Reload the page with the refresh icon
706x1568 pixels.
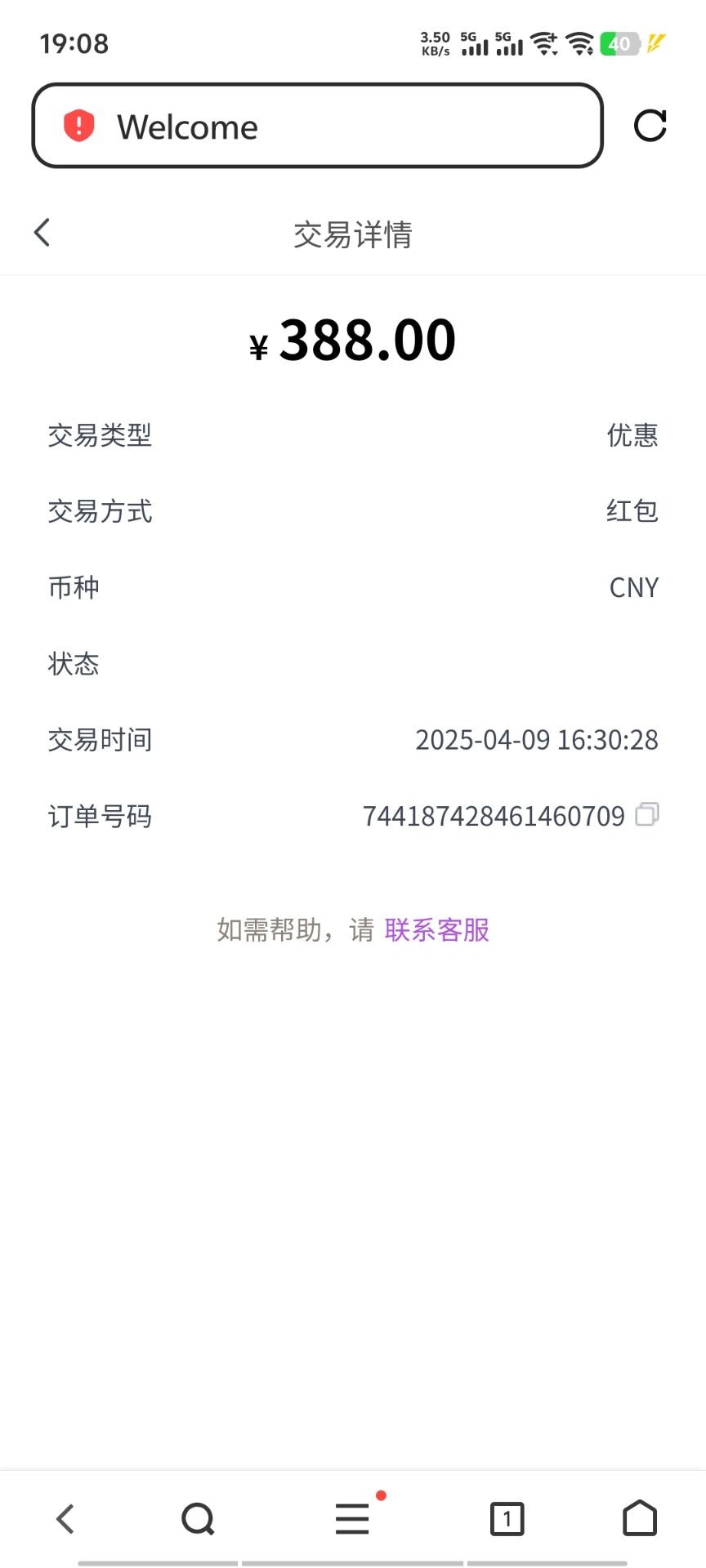tap(650, 126)
